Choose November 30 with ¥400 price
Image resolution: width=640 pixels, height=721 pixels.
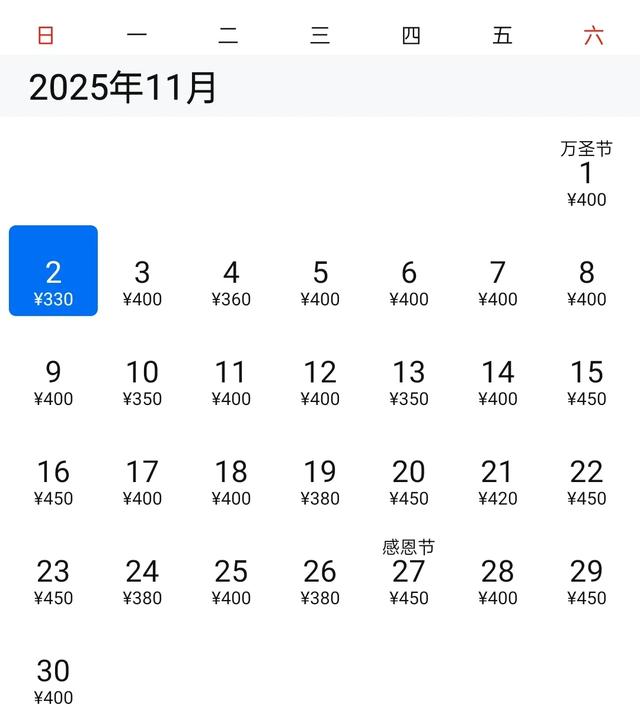coord(53,679)
